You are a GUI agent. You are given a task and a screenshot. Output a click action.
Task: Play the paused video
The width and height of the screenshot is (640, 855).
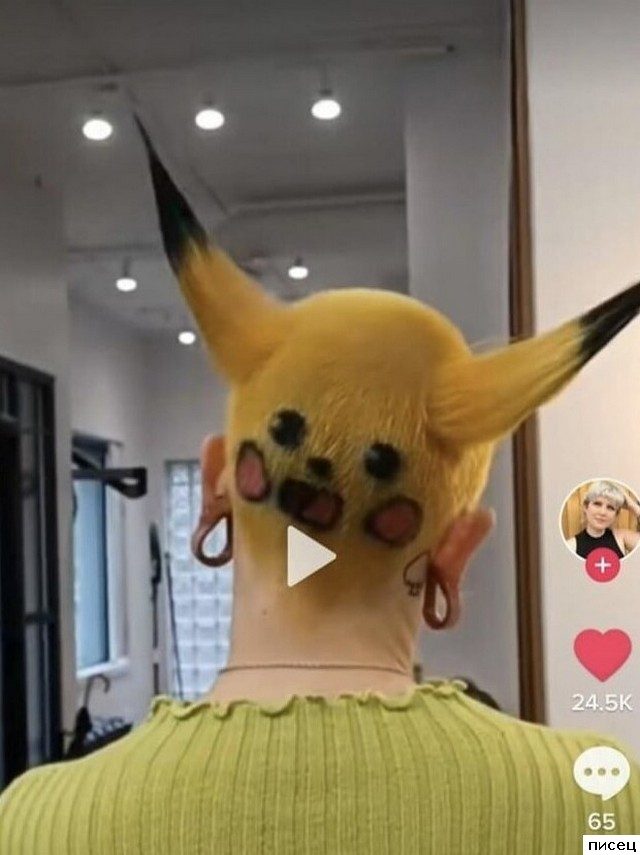[310, 556]
